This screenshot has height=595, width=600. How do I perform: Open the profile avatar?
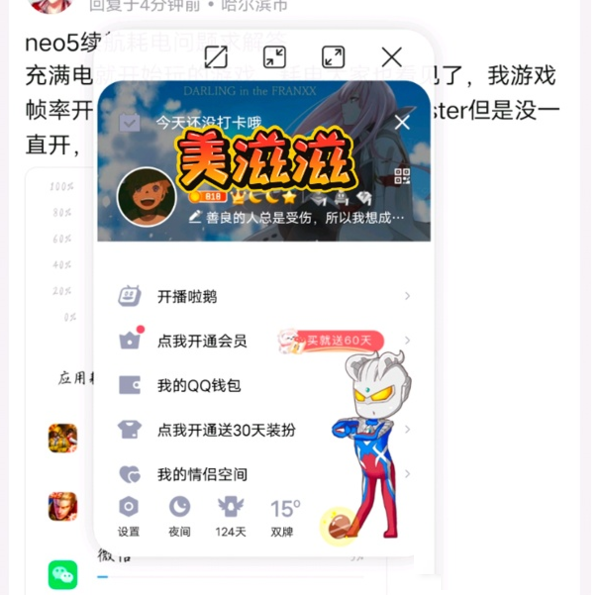pos(147,195)
